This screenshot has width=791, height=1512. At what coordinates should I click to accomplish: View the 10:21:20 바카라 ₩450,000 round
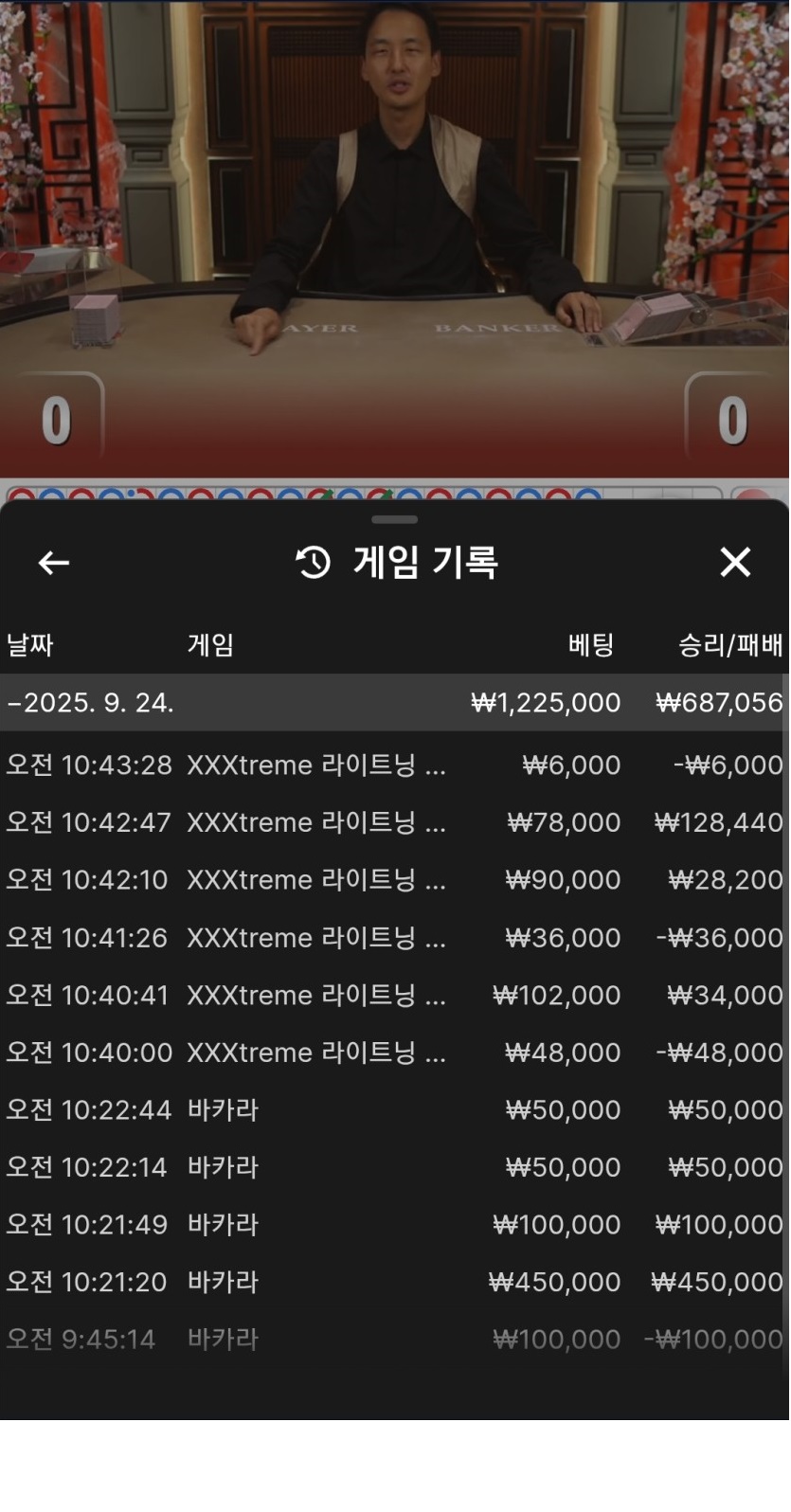393,1282
